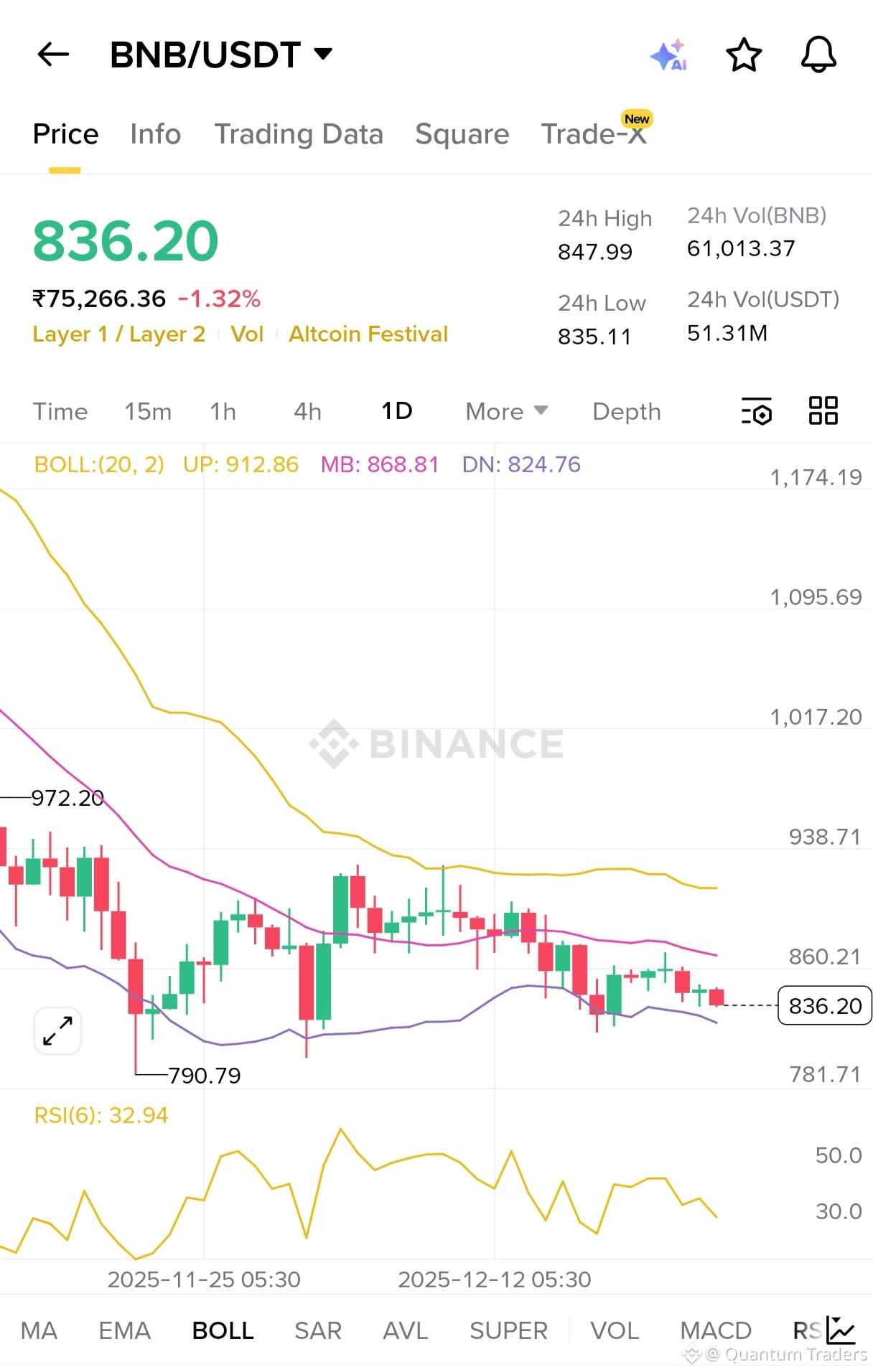Add BNB/USDT to favorites star

(x=743, y=55)
